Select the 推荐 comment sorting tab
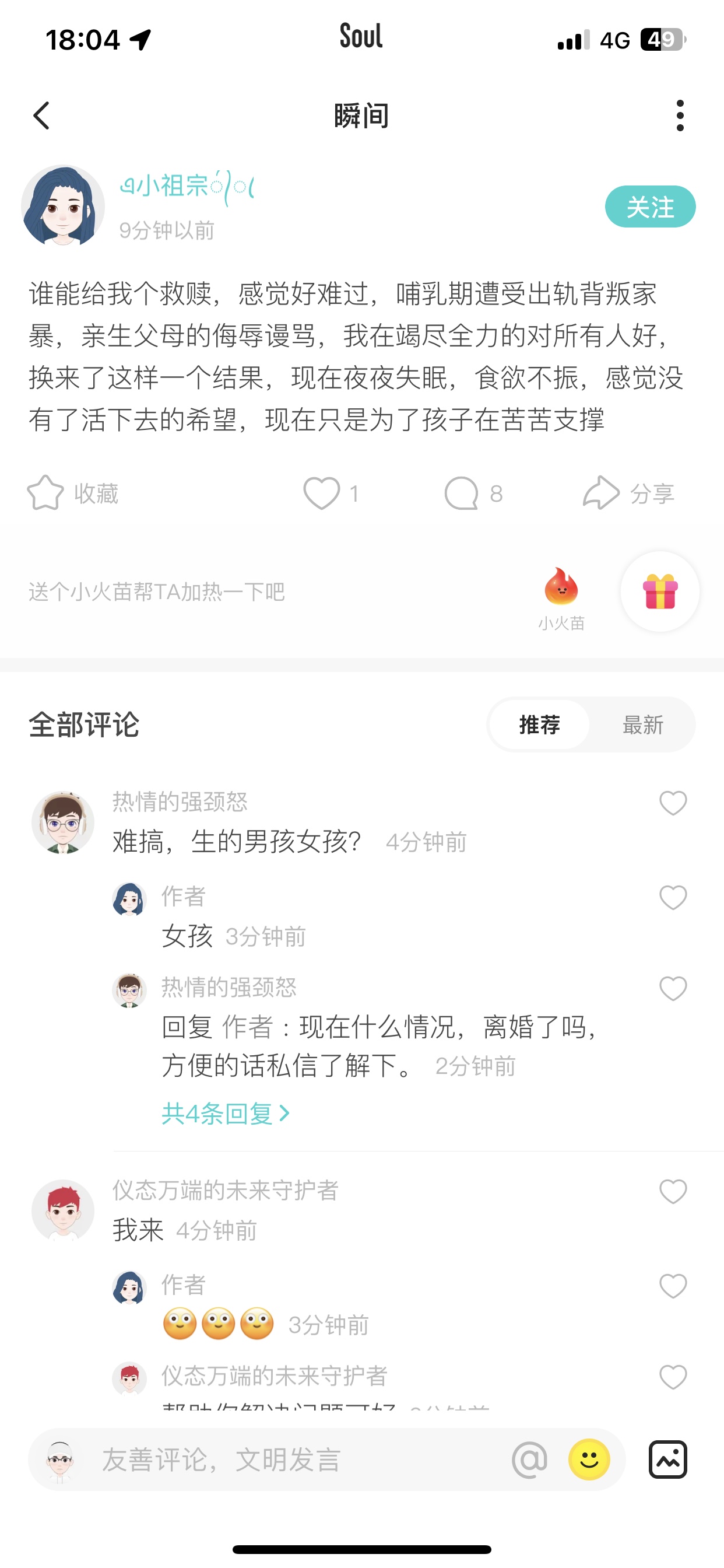Viewport: 724px width, 1568px height. tap(539, 725)
